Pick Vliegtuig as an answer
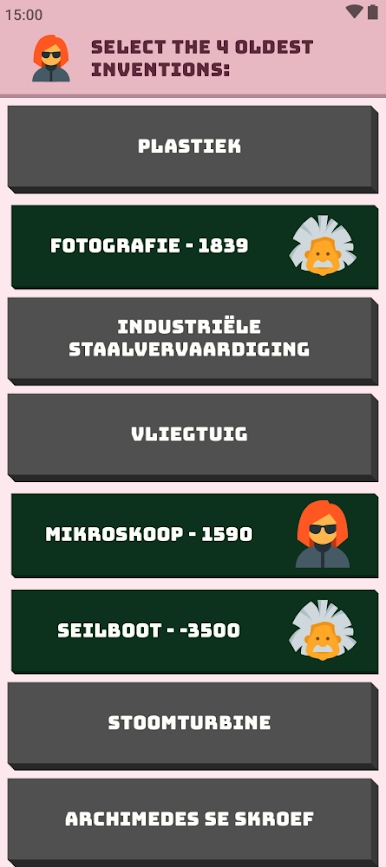 click(192, 437)
